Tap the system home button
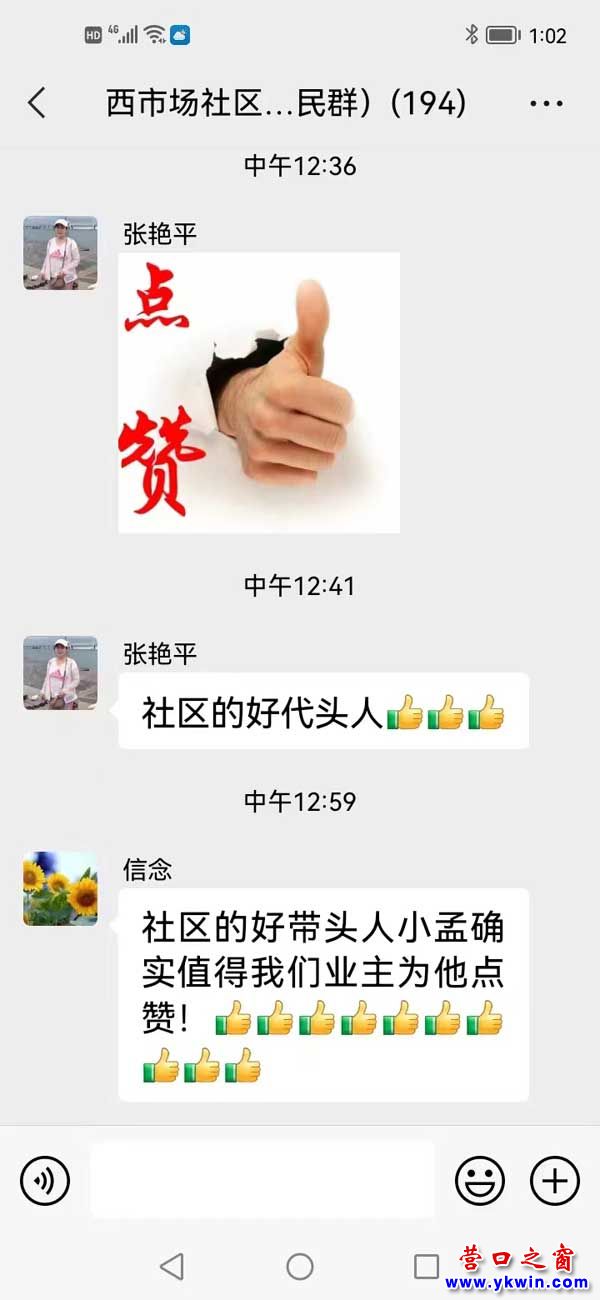The width and height of the screenshot is (600, 1300). click(x=300, y=1267)
